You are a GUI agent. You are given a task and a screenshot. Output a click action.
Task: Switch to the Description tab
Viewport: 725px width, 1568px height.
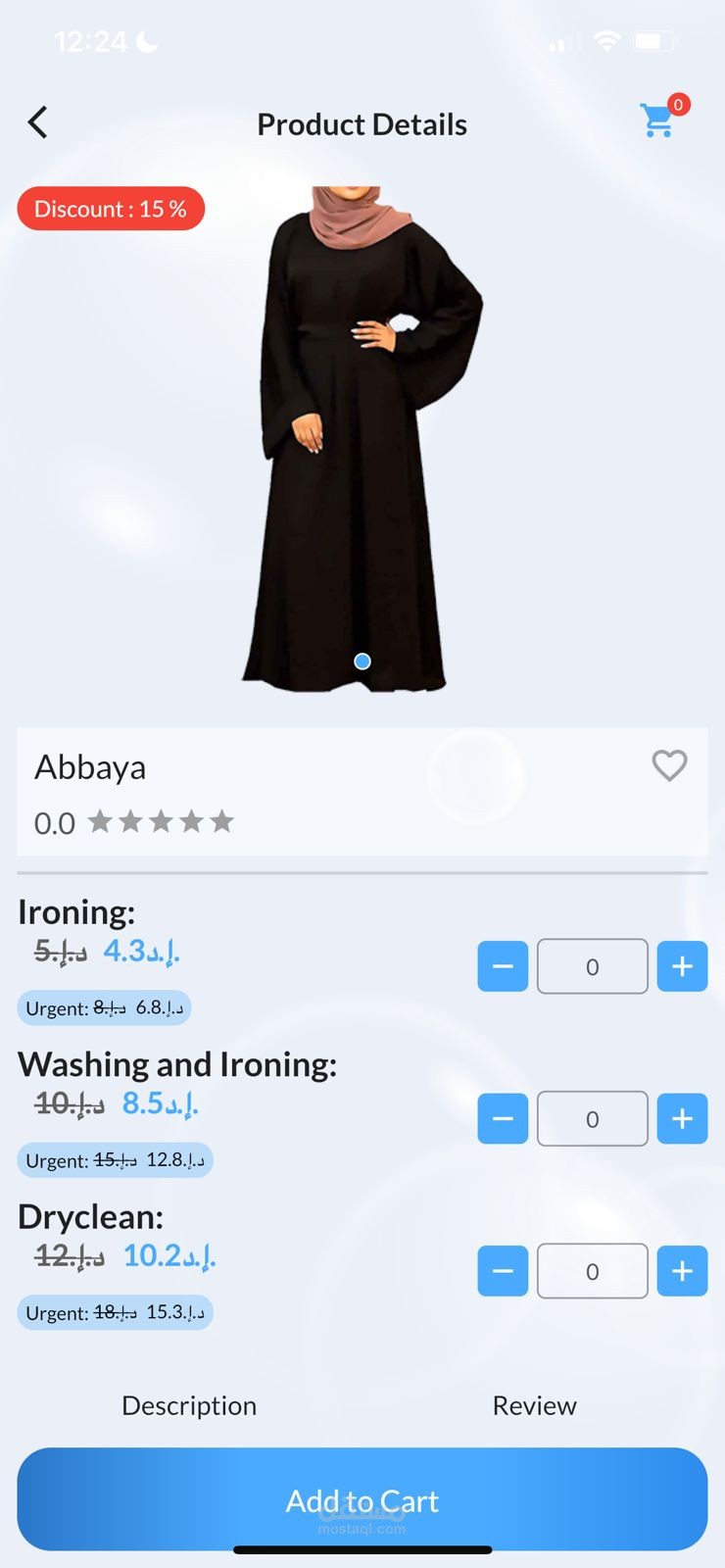coord(189,1405)
